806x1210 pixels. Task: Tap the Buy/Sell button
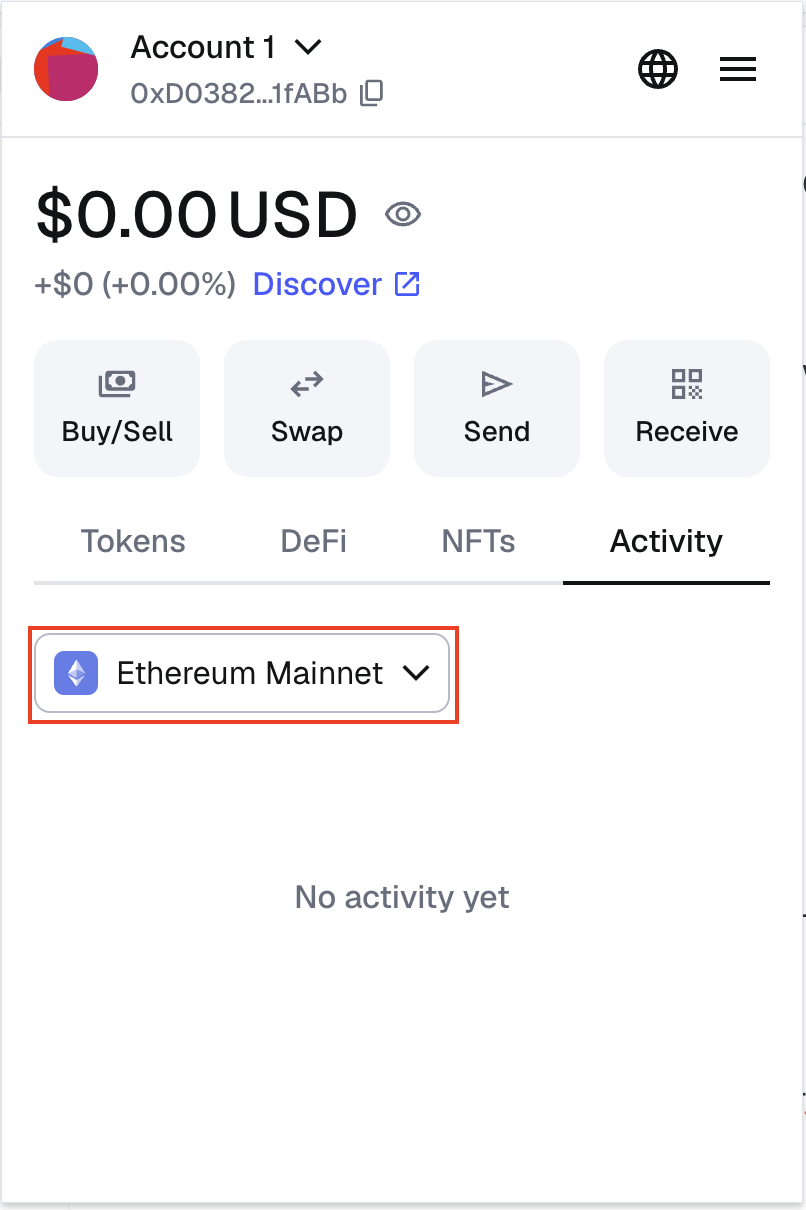coord(117,408)
